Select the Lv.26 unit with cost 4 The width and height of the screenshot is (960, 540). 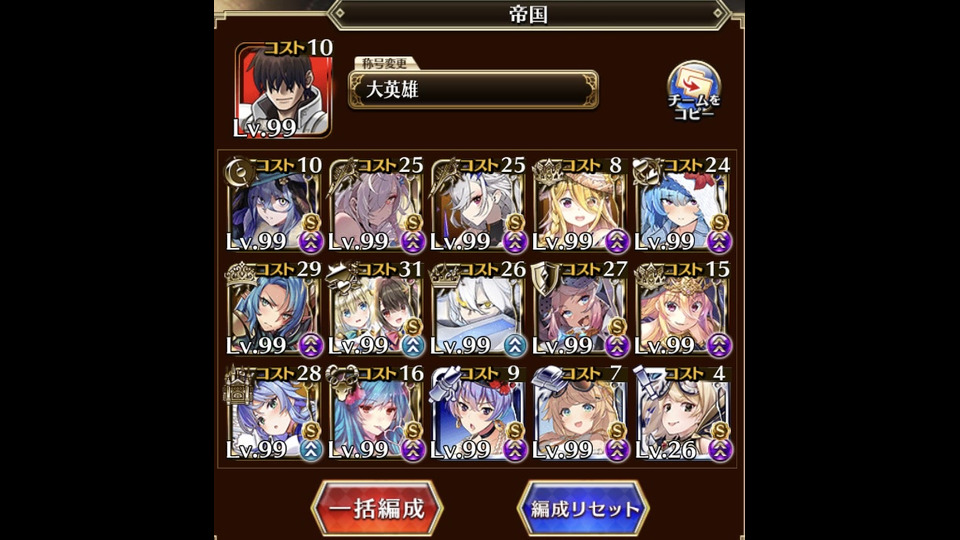tap(682, 413)
